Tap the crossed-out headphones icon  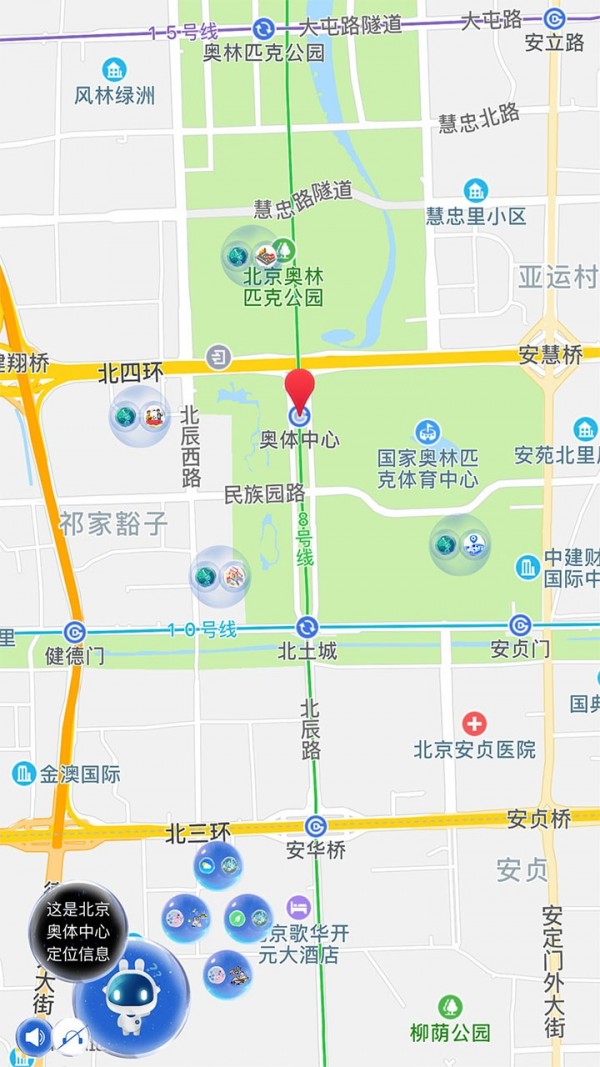pyautogui.click(x=71, y=1037)
